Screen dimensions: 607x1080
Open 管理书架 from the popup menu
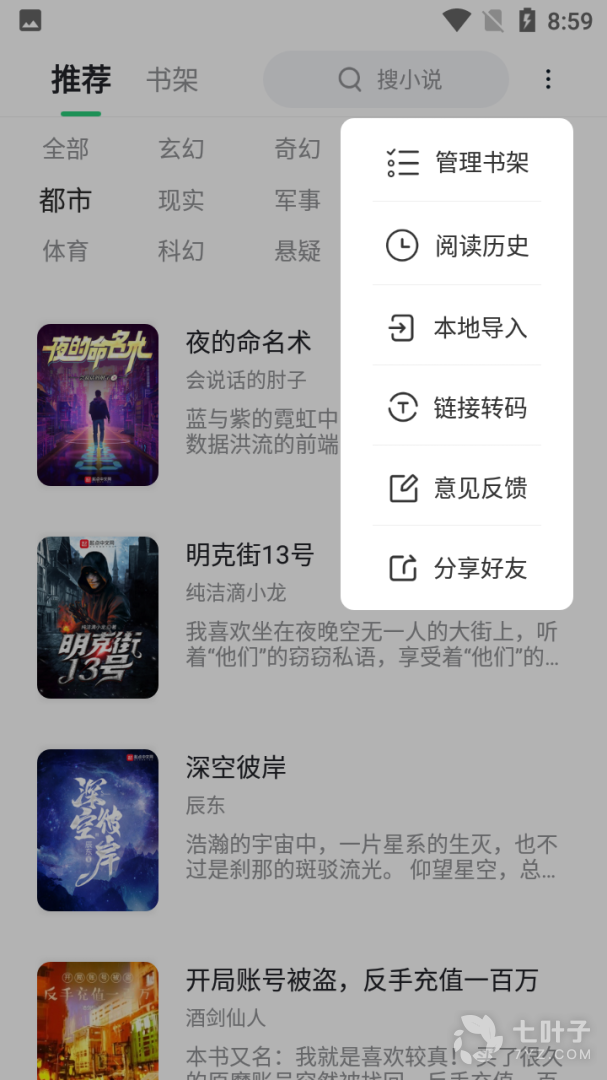[457, 163]
